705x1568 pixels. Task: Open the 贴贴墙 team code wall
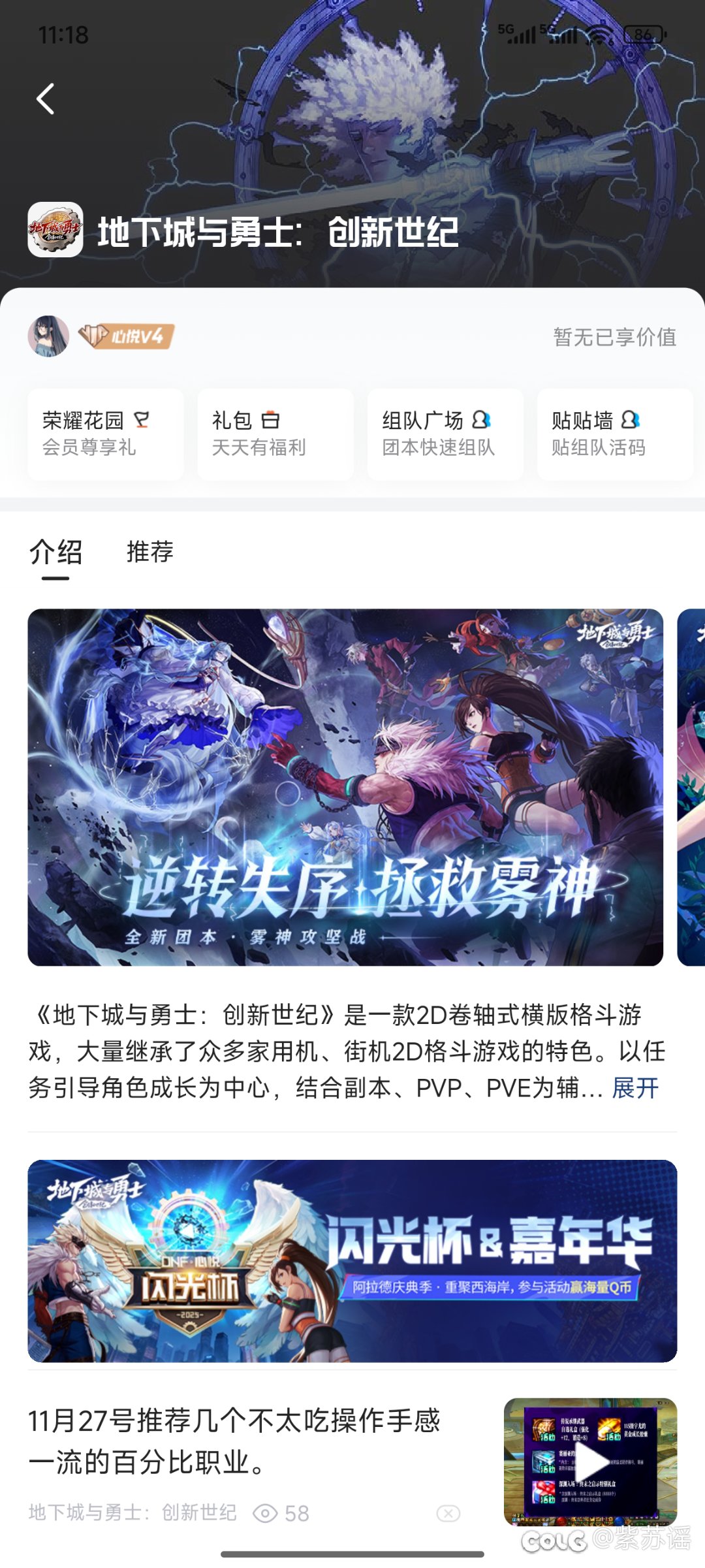point(614,434)
